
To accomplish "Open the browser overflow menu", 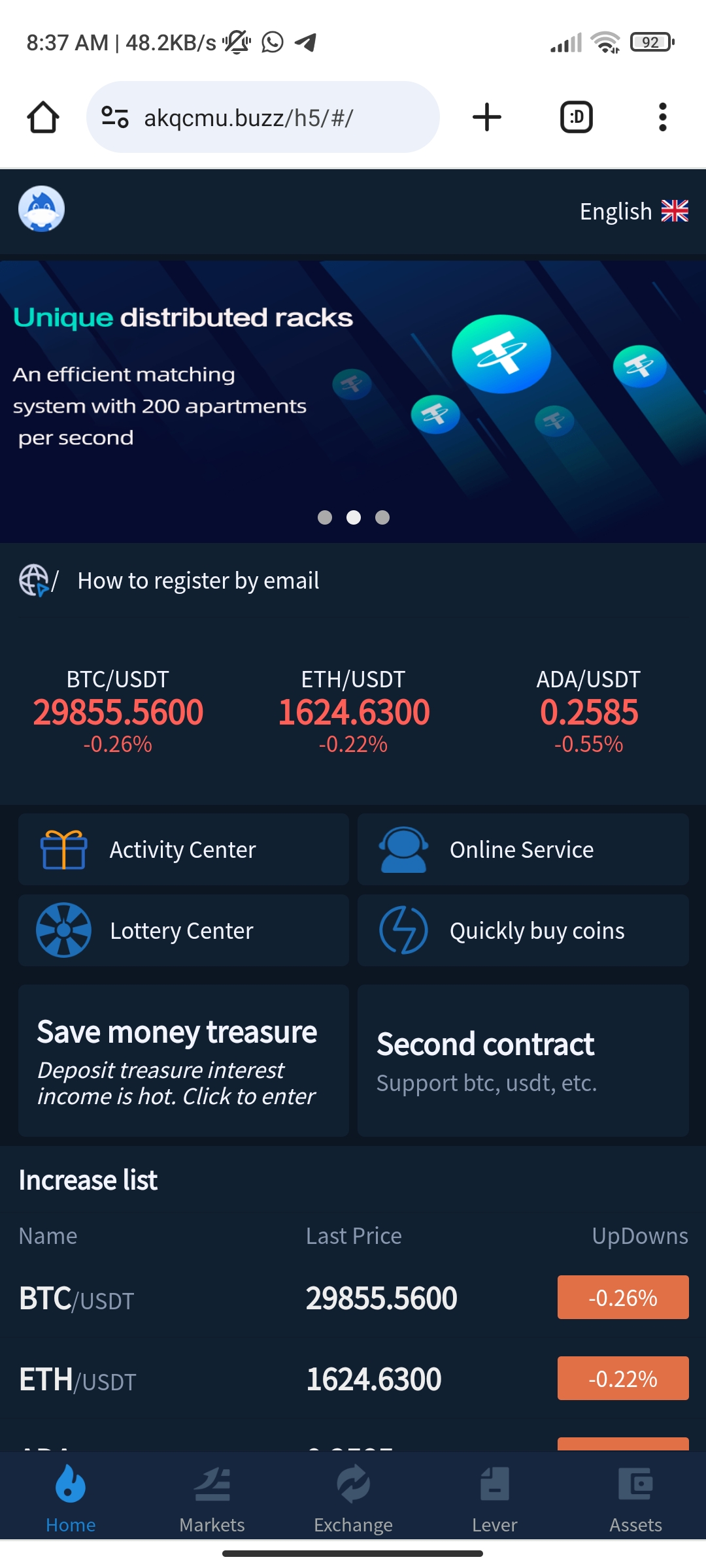I will point(663,118).
